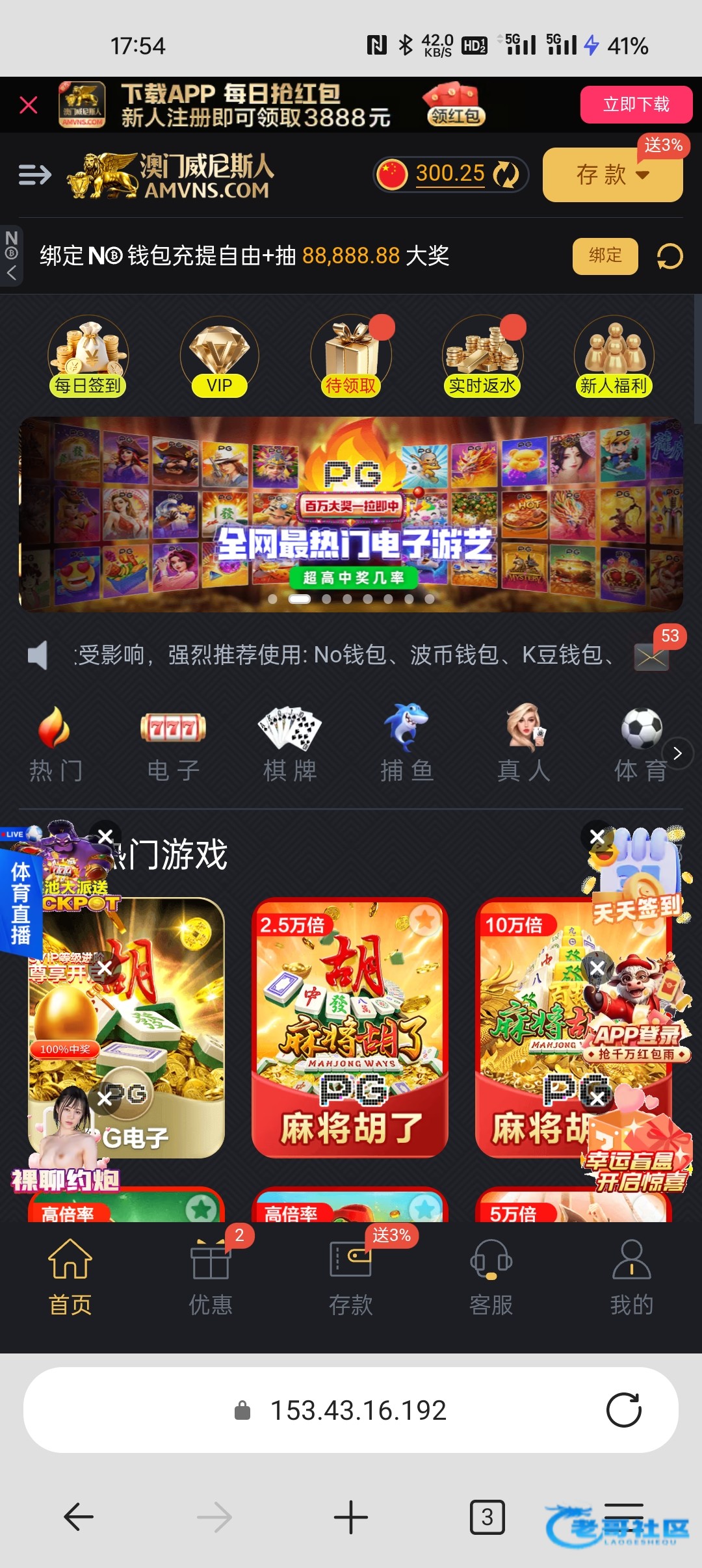Tap the 绑定 wallet button

(605, 256)
